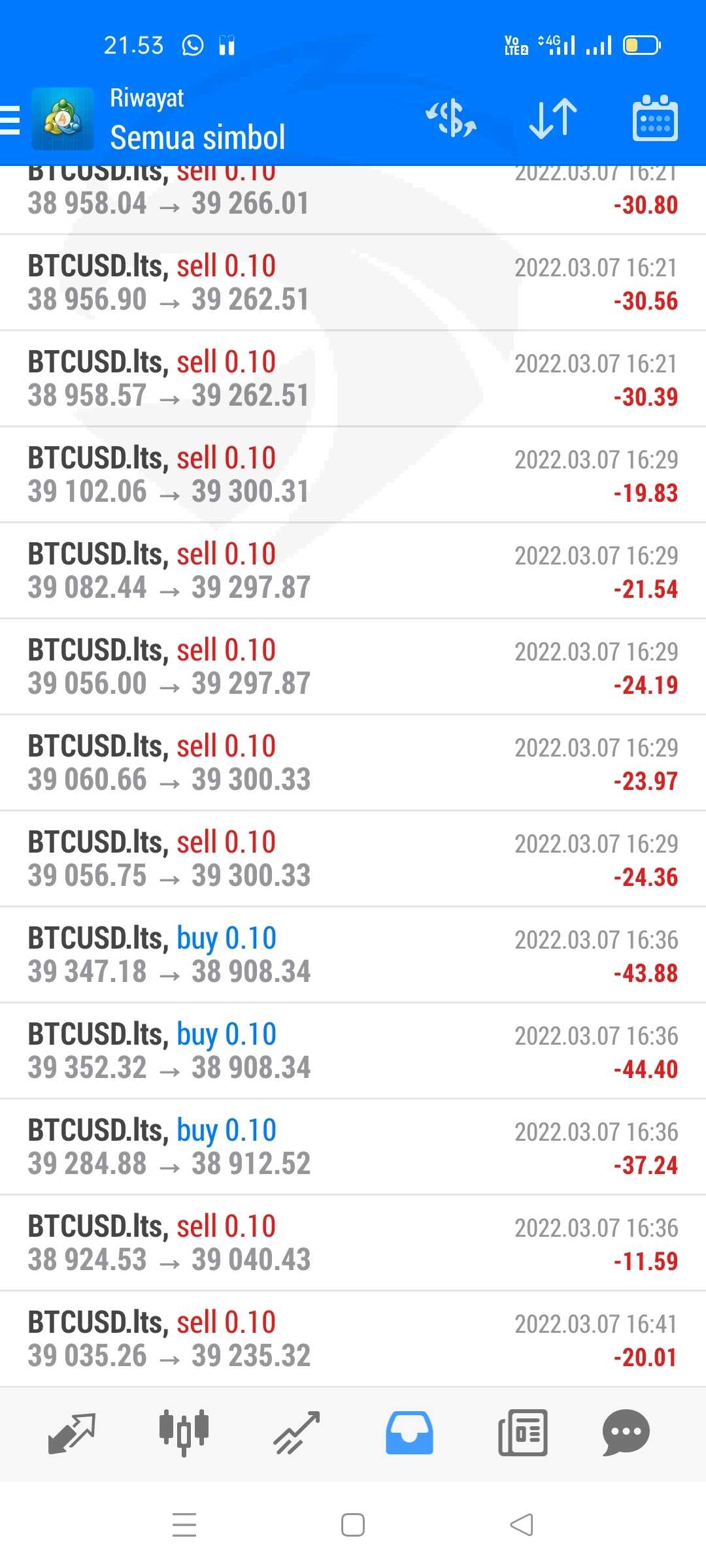This screenshot has width=706, height=1568.
Task: Switch to the Quotes tab
Action: coord(72,1433)
